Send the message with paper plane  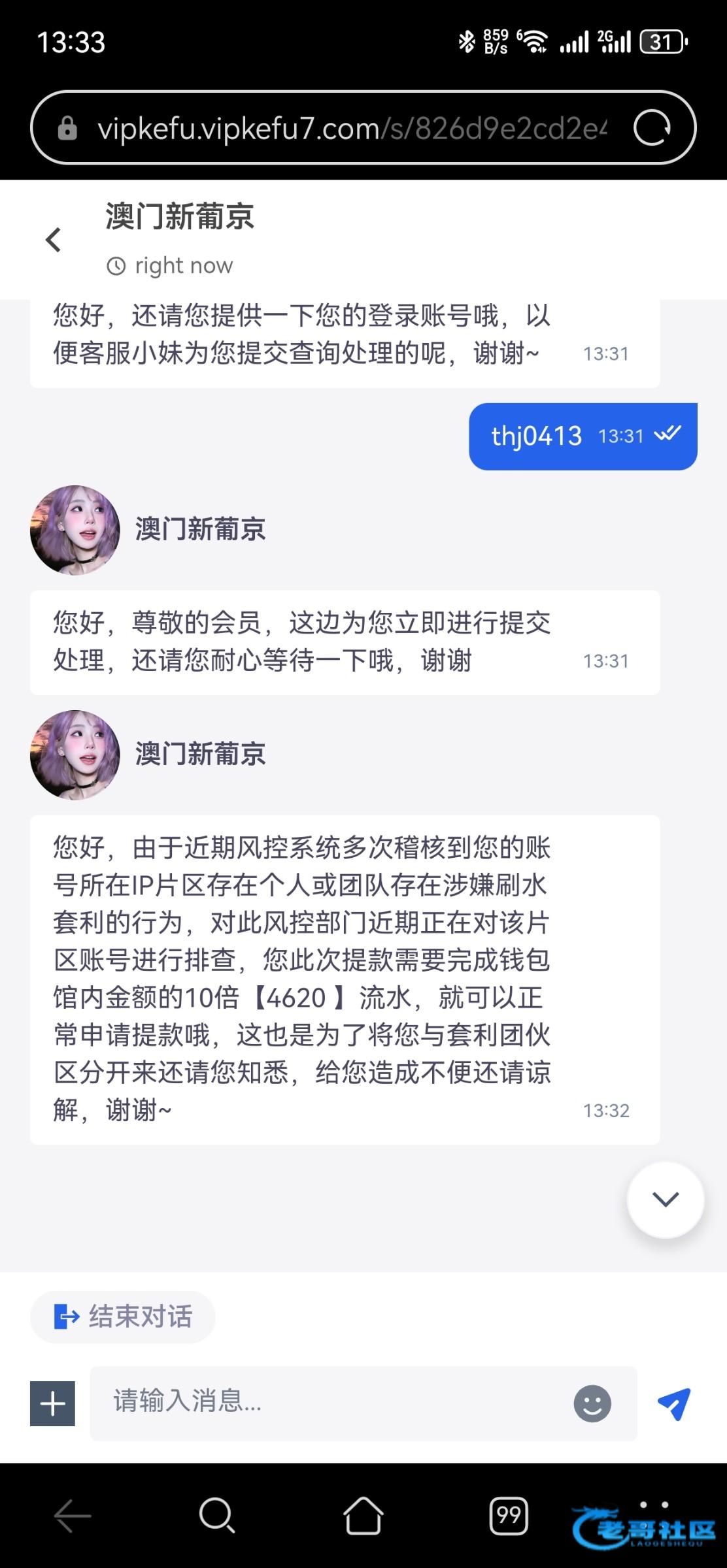674,1403
